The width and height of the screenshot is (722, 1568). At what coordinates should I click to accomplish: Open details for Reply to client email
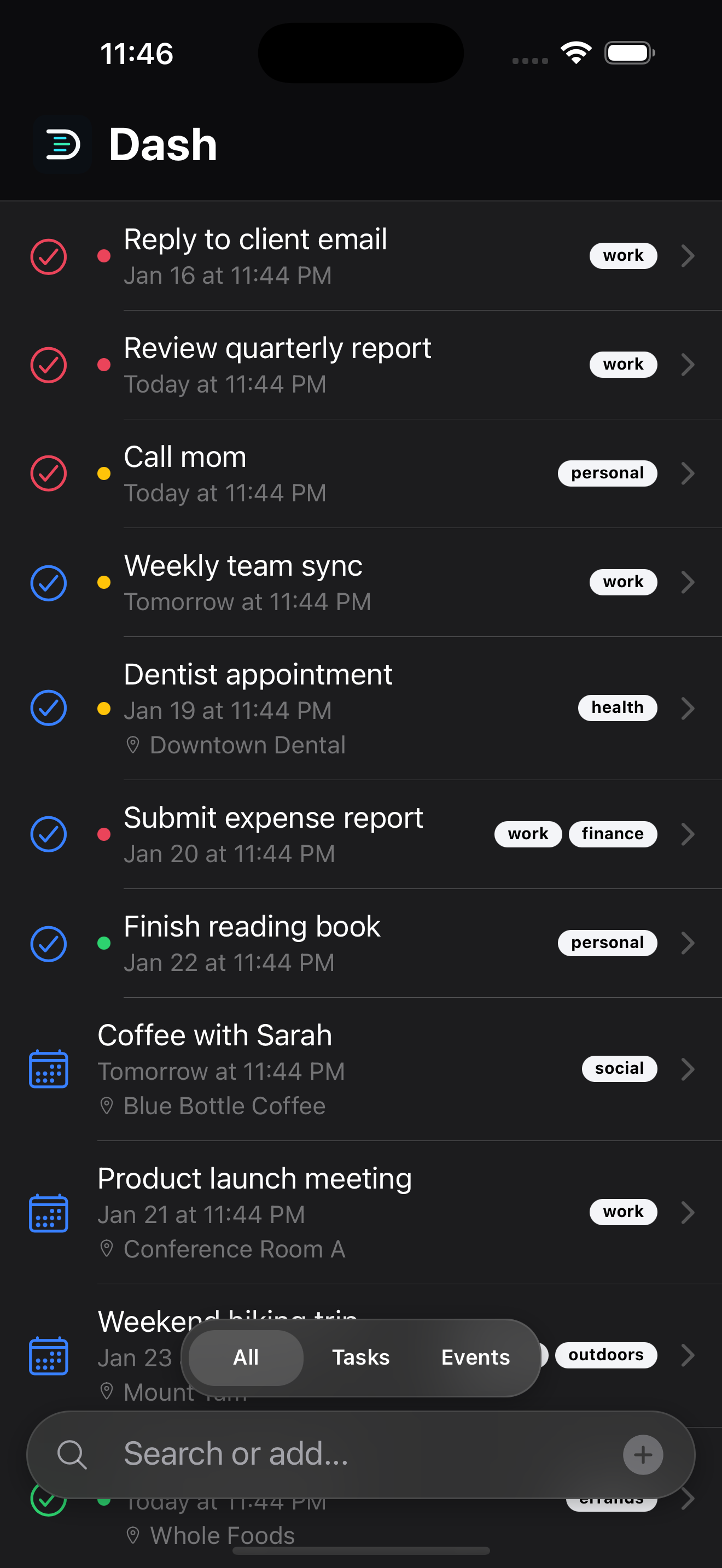688,256
